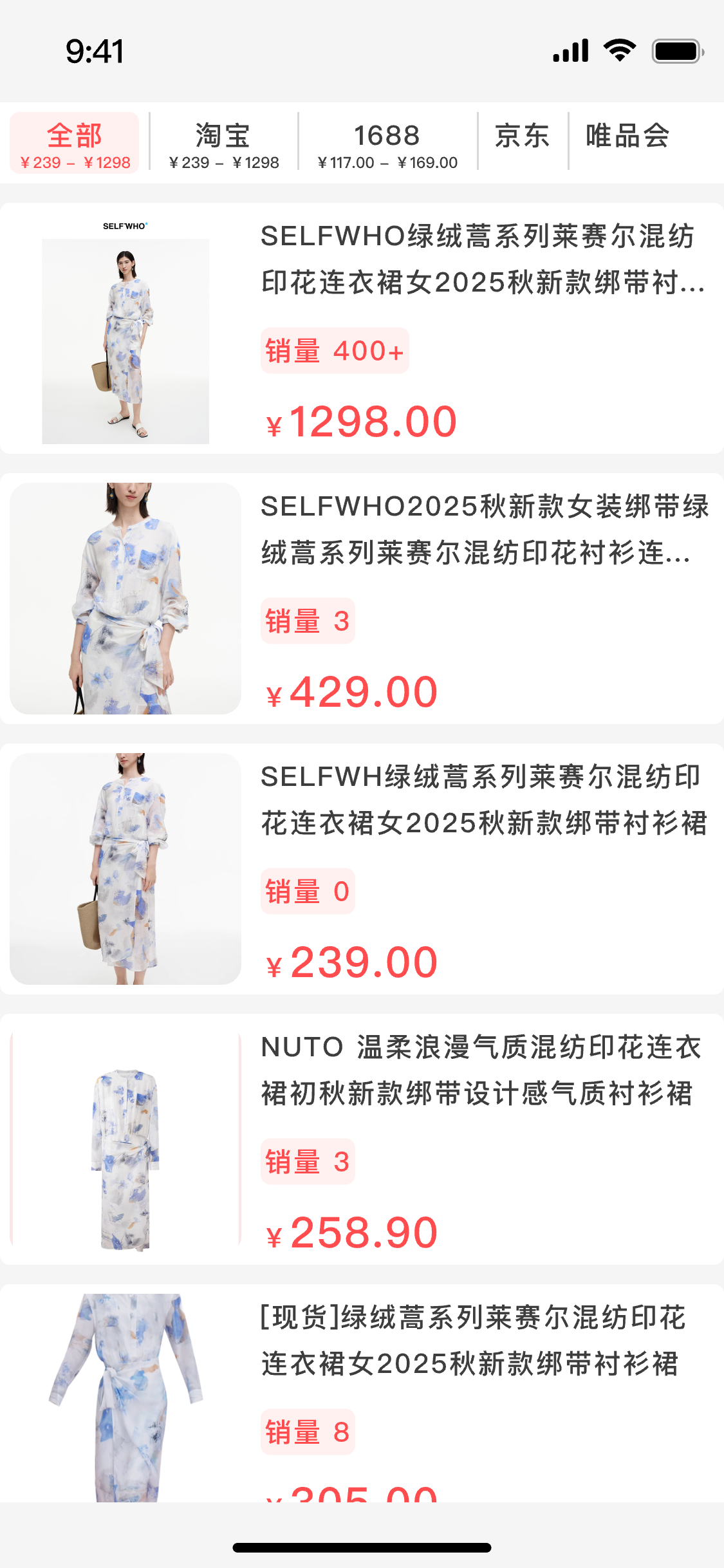Image resolution: width=724 pixels, height=1568 pixels.
Task: Switch to the 1688 tab
Action: point(387,144)
